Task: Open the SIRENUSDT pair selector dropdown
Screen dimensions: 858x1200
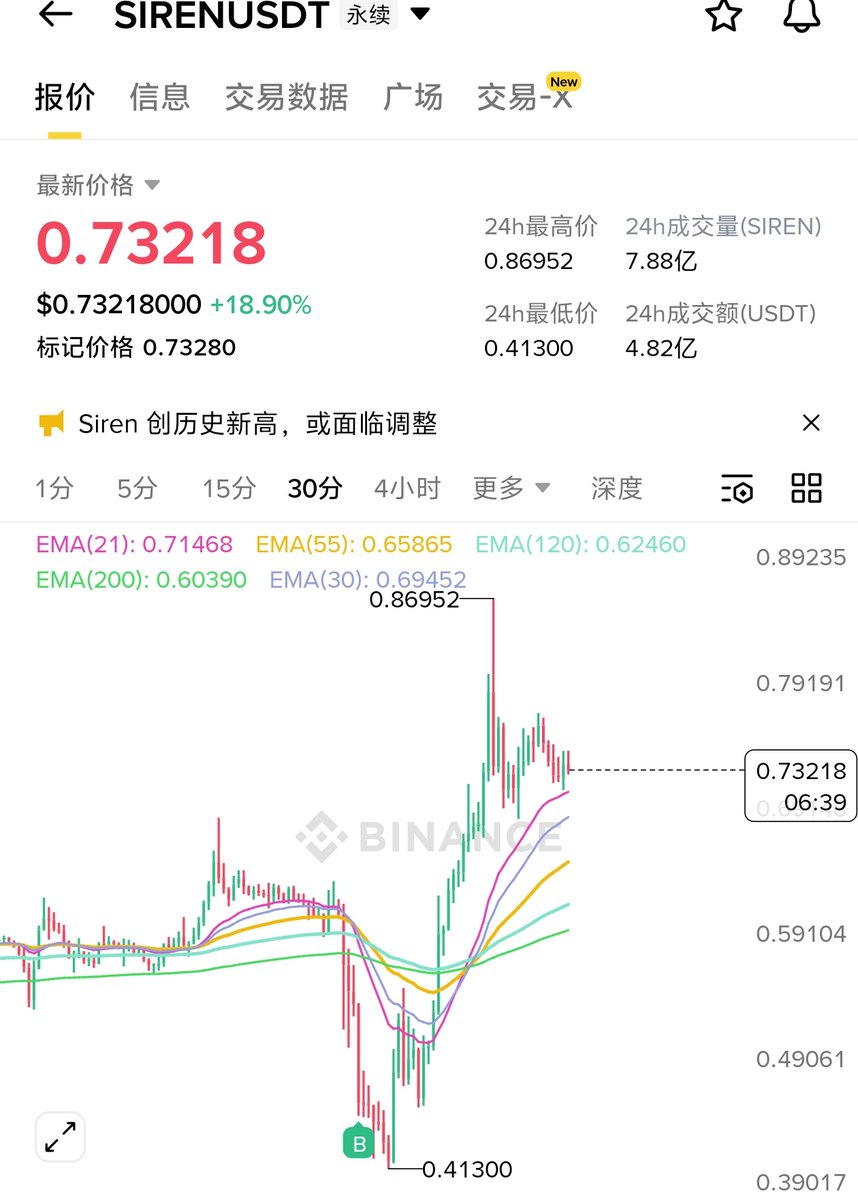Action: [x=421, y=14]
